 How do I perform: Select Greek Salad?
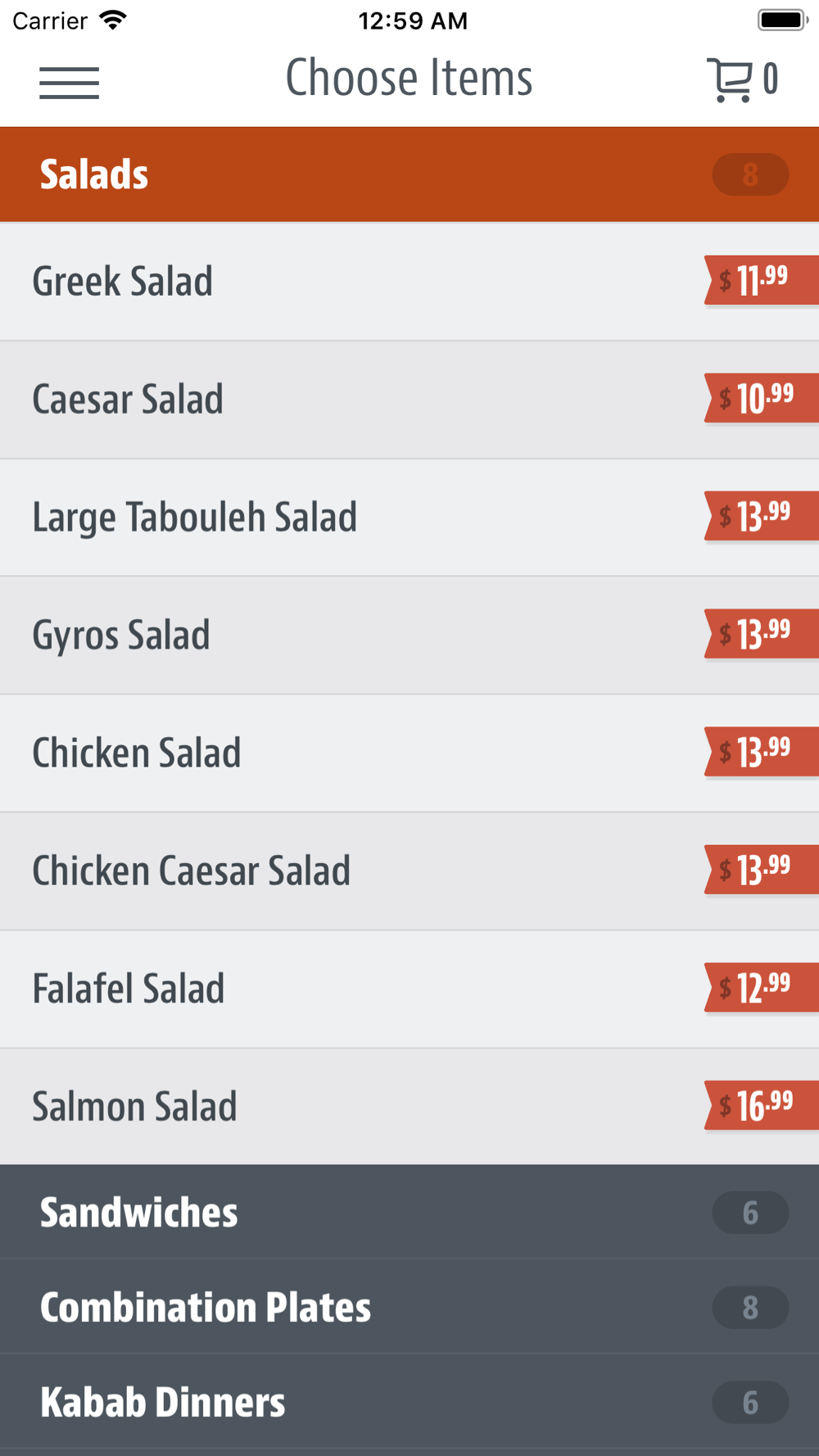click(409, 282)
